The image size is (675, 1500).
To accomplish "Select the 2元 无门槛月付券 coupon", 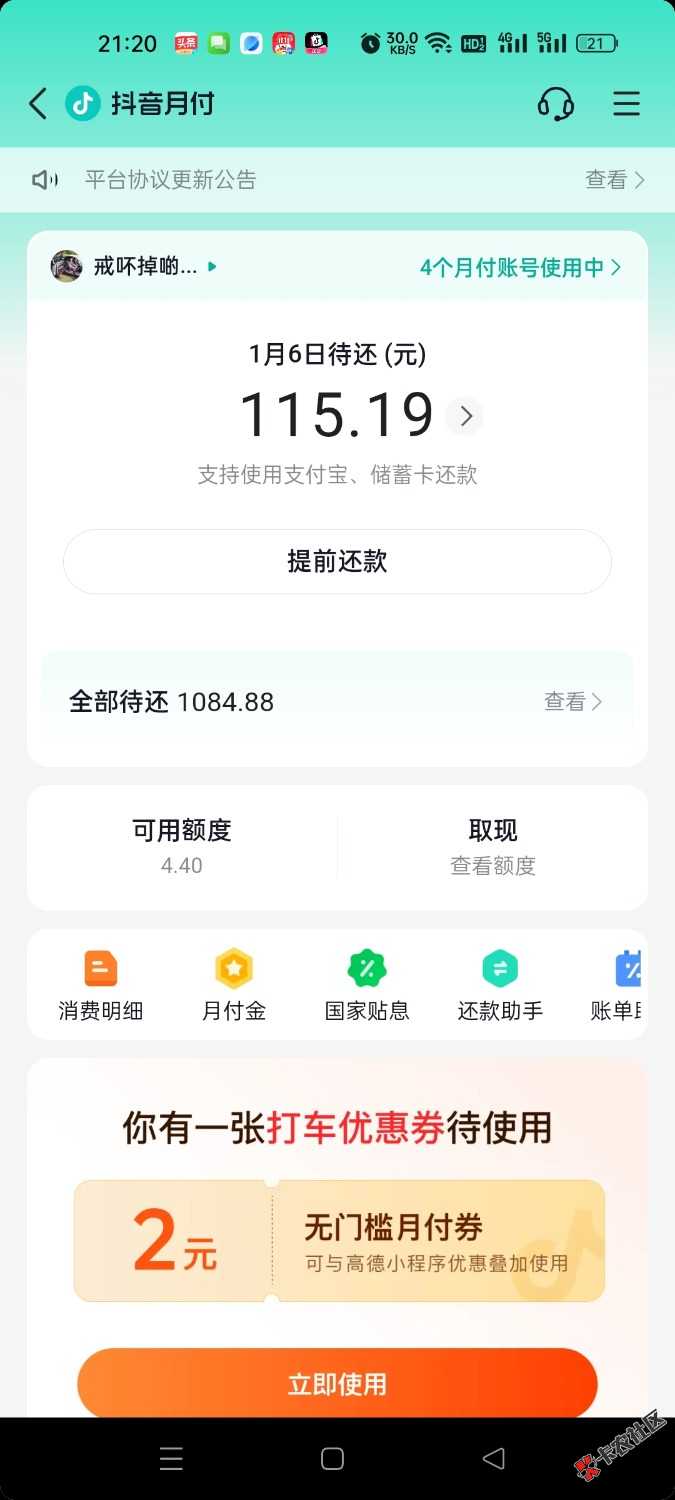I will click(x=338, y=1240).
